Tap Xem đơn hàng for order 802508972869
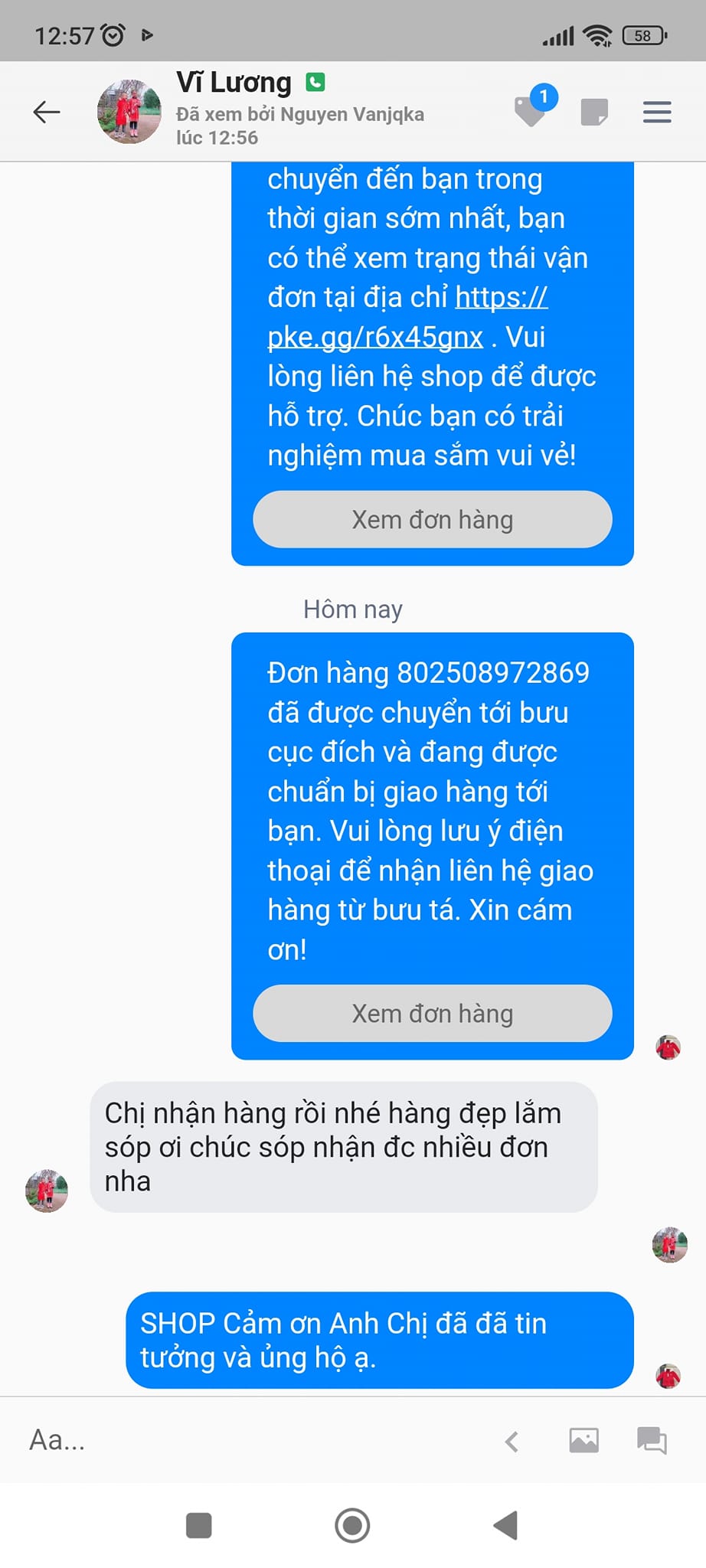 (432, 1014)
